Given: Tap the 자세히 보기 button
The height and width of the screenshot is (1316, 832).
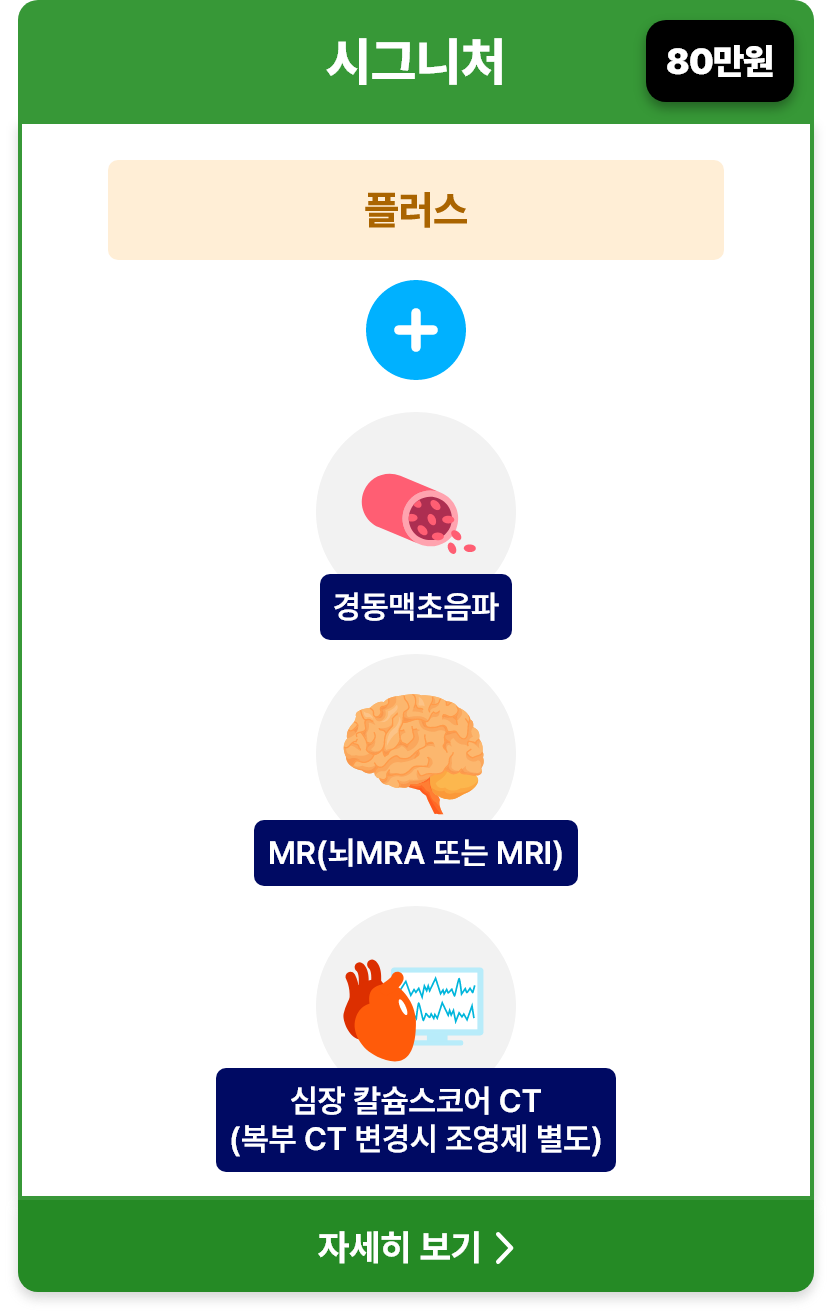Looking at the screenshot, I should click(x=416, y=1247).
